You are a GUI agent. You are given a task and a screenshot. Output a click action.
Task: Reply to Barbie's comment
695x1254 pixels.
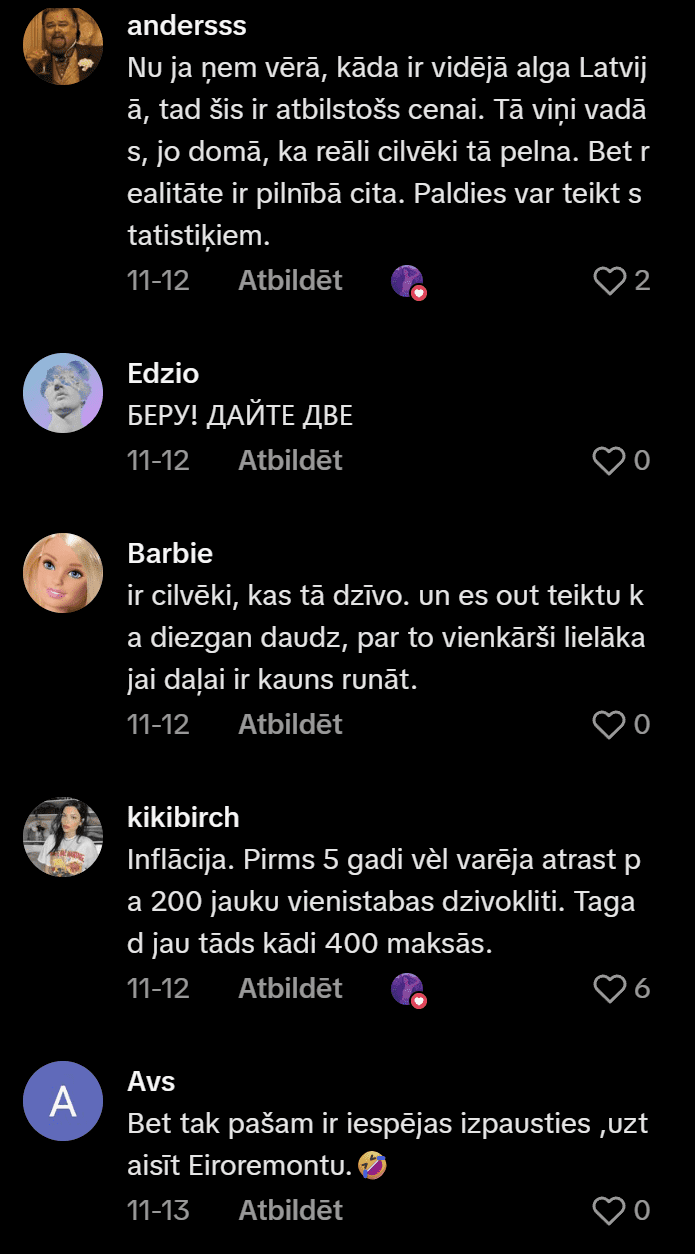tap(290, 724)
